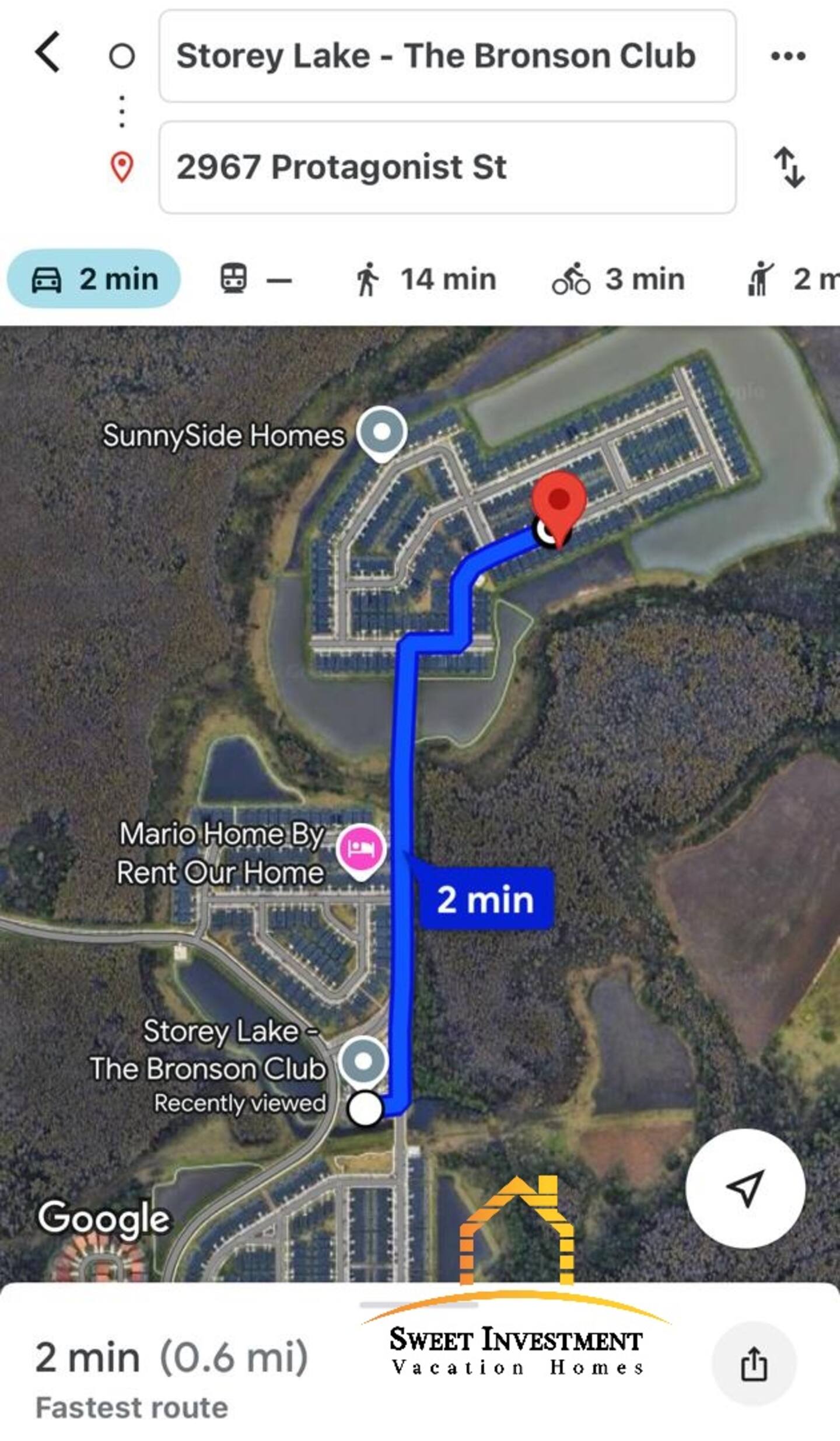The height and width of the screenshot is (1441, 840).
Task: Center map on my location
Action: pos(745,1188)
